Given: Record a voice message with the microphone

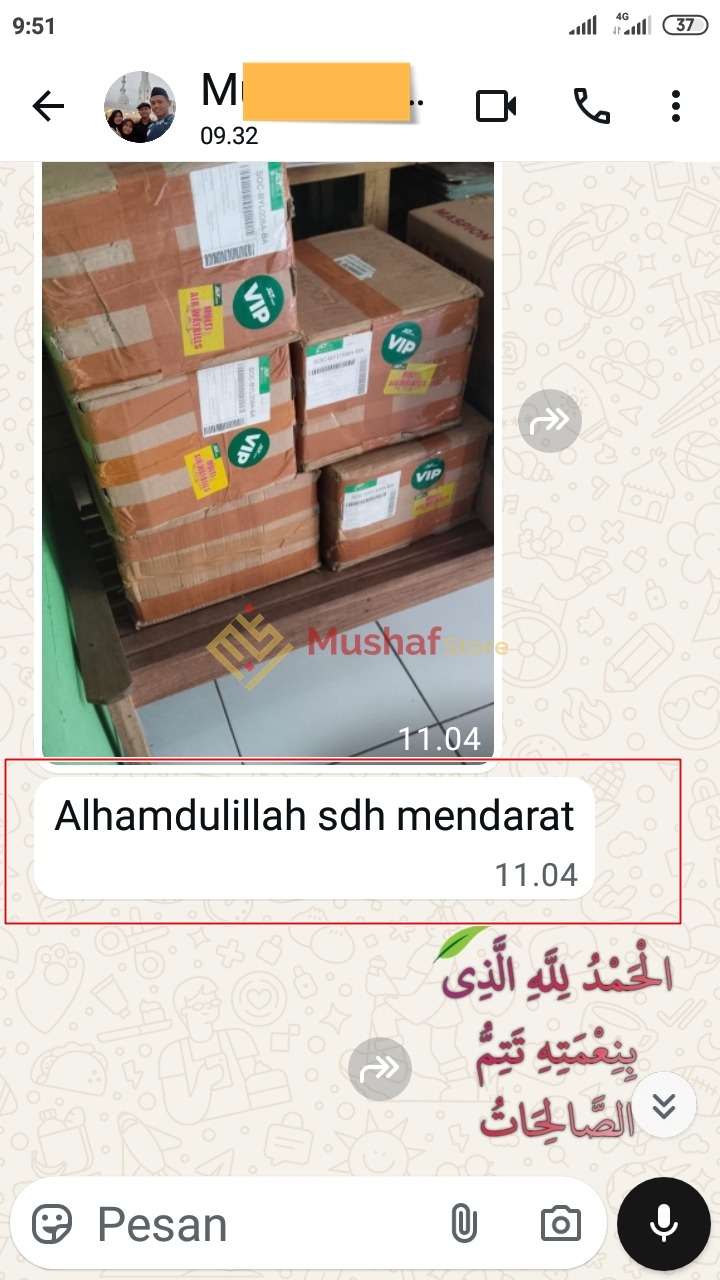Looking at the screenshot, I should [x=663, y=1224].
